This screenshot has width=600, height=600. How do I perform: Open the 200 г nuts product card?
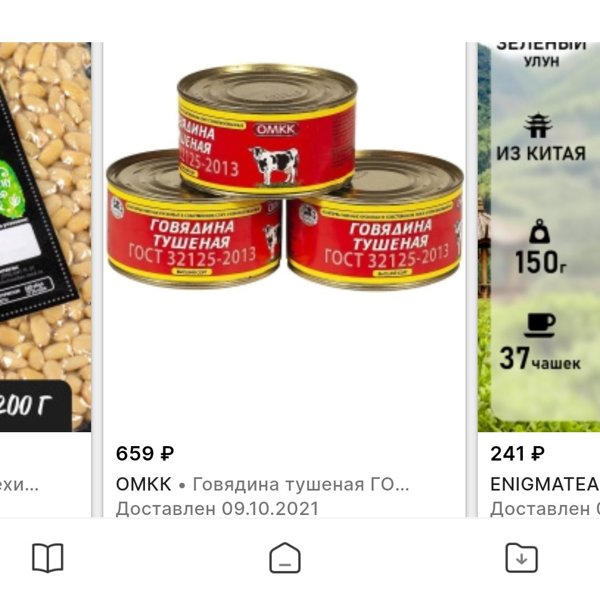pos(45,230)
